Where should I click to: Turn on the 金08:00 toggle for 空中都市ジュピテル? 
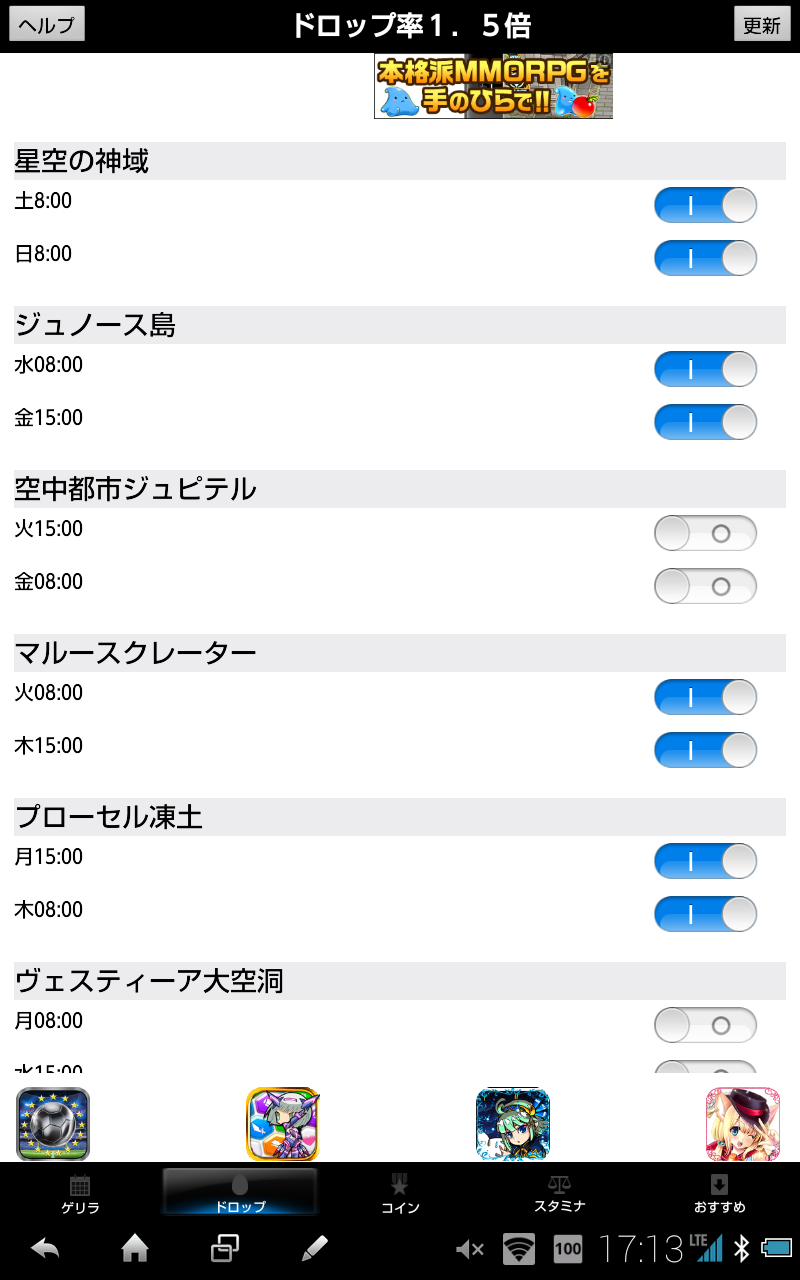[705, 585]
